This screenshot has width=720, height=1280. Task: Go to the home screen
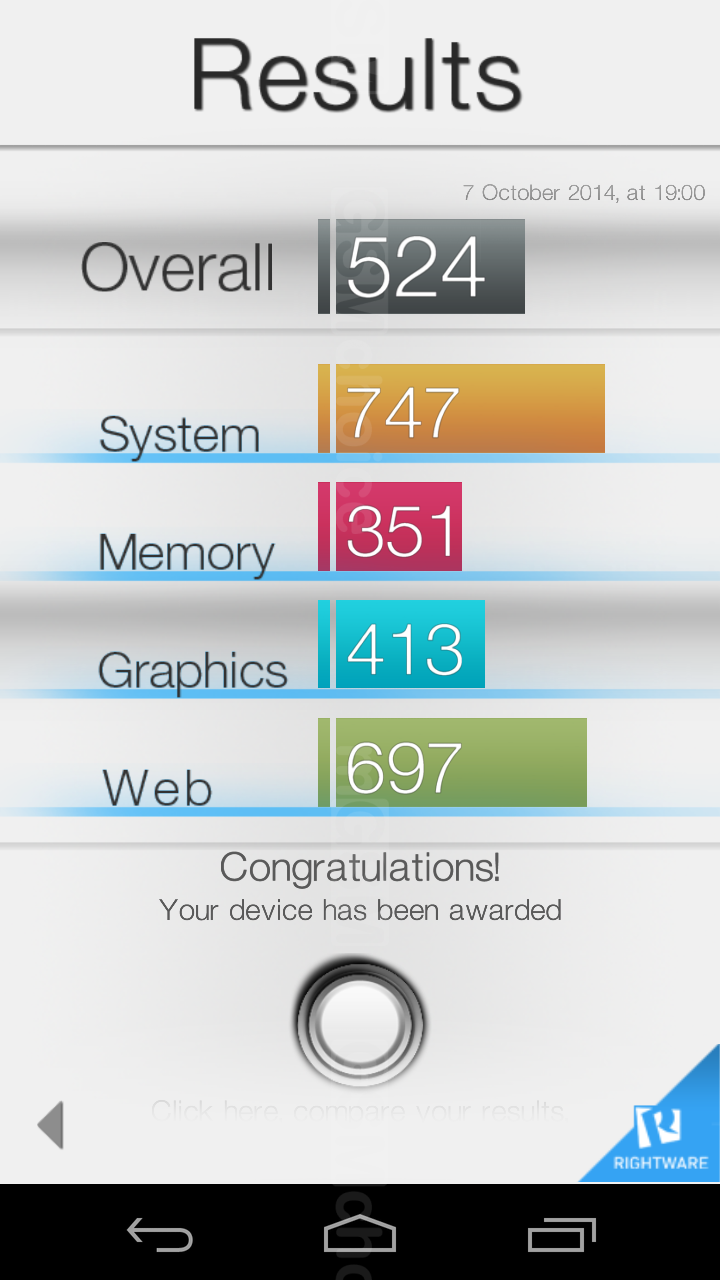click(360, 1234)
